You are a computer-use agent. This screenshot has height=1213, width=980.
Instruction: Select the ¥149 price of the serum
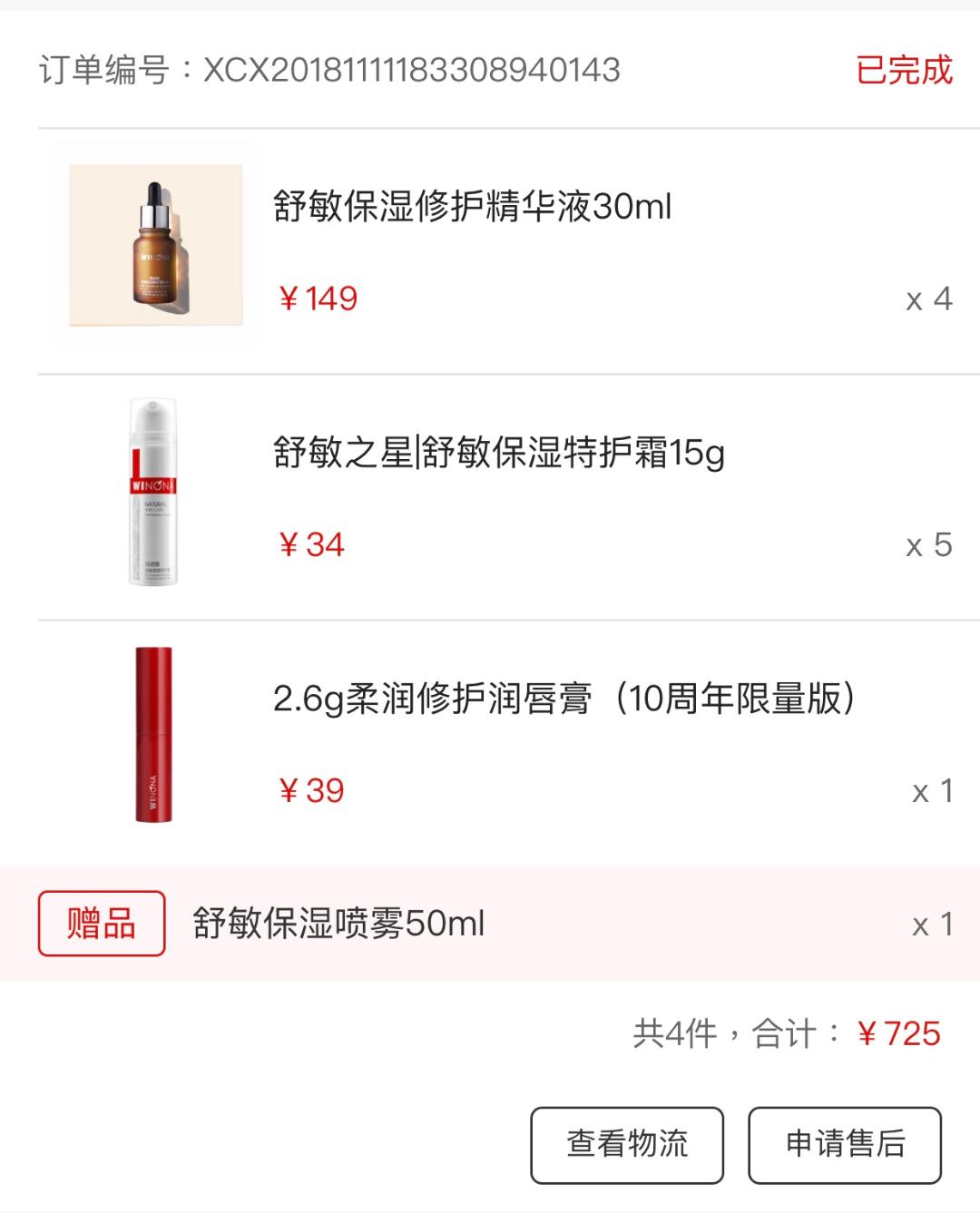[317, 299]
